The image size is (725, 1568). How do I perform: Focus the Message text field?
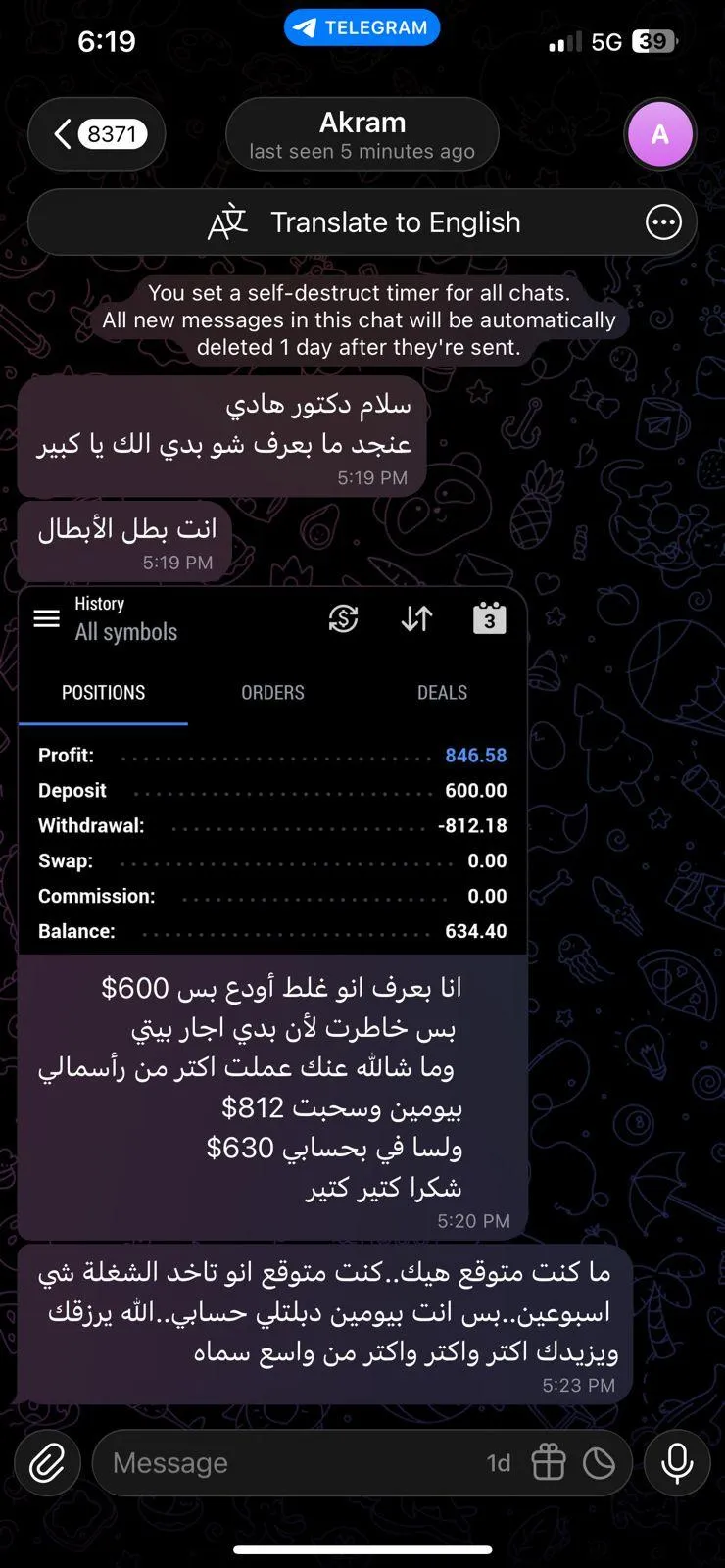284,1463
